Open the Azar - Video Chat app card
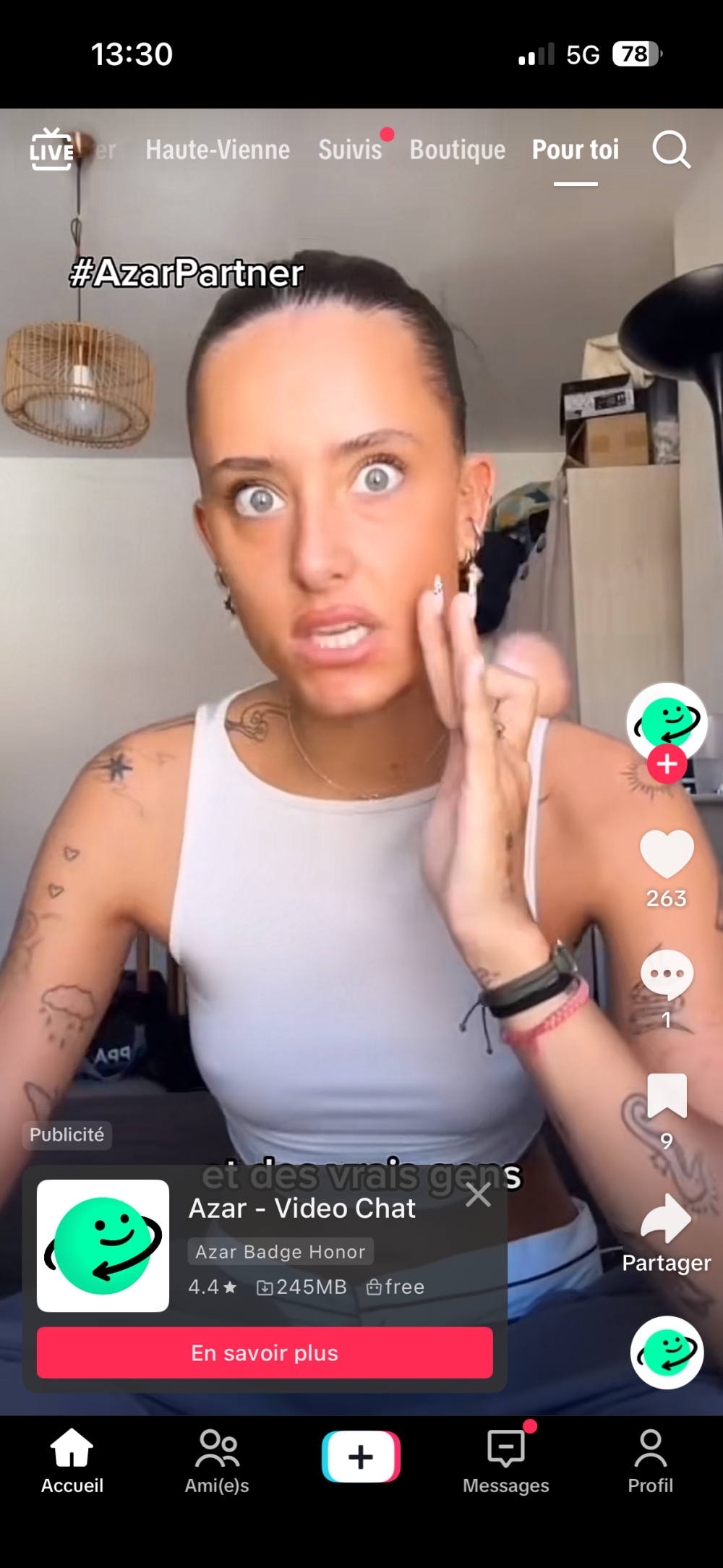Image resolution: width=723 pixels, height=1568 pixels. [x=301, y=1209]
